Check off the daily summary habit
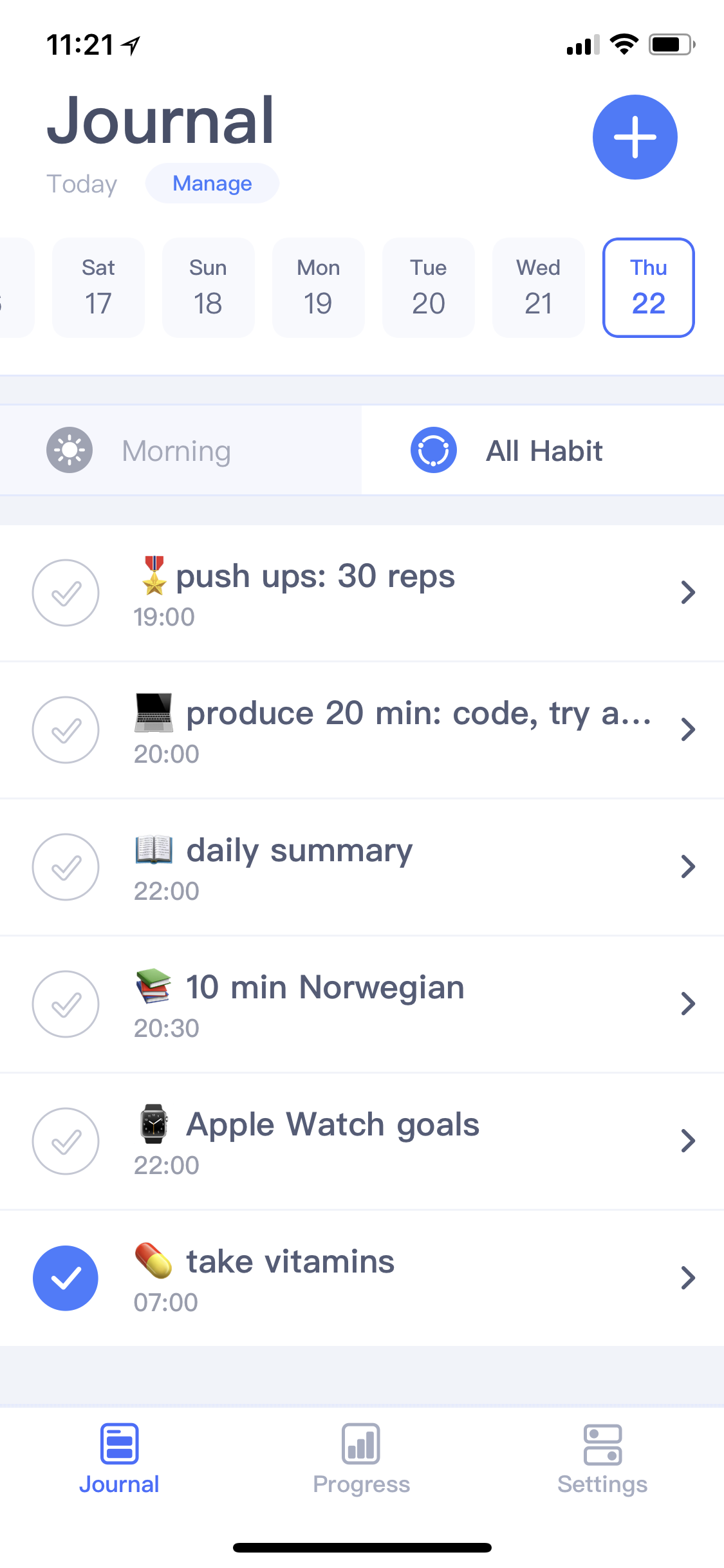This screenshot has width=724, height=1568. tap(66, 867)
